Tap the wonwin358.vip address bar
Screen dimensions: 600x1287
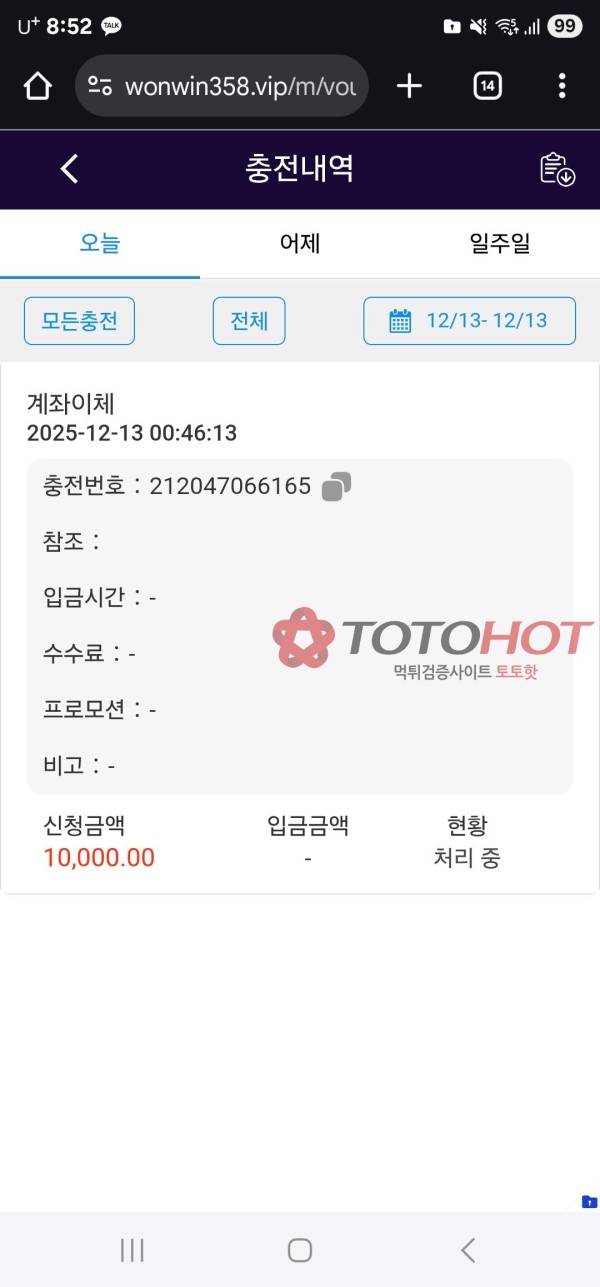pos(222,87)
